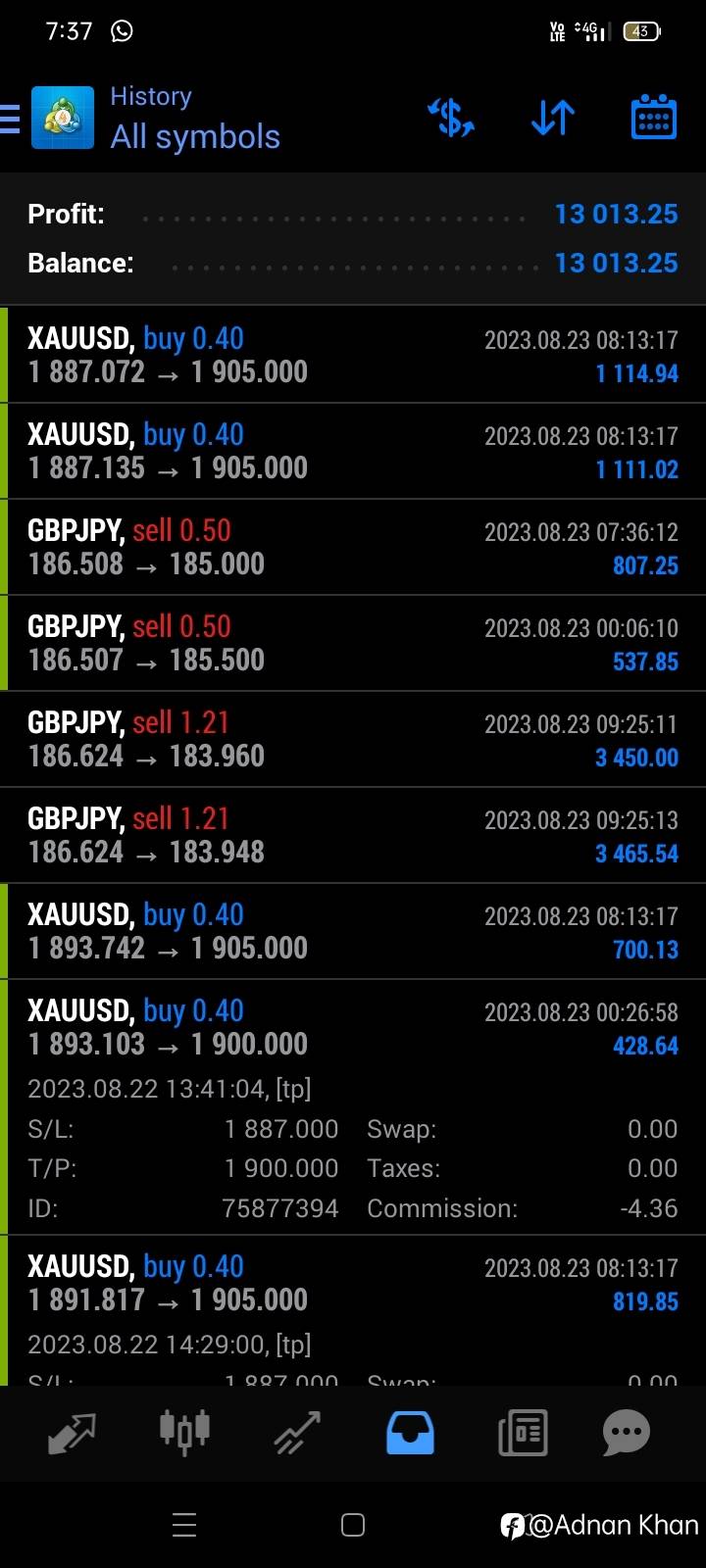The width and height of the screenshot is (706, 1568).
Task: Choose a history period via calendar icon
Action: pos(653,119)
